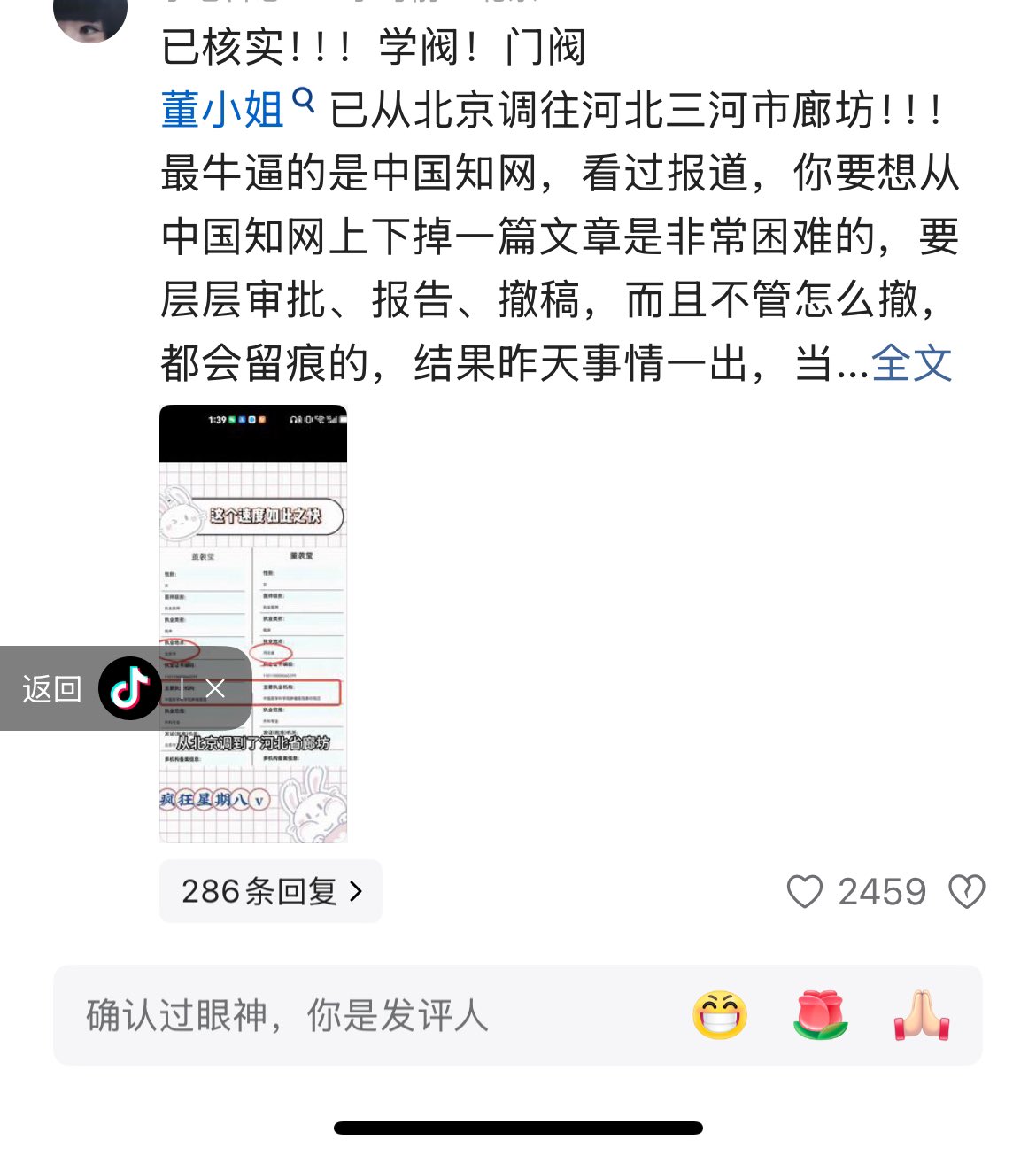Insert the rose emoji
Image resolution: width=1036 pixels, height=1156 pixels.
point(820,1015)
